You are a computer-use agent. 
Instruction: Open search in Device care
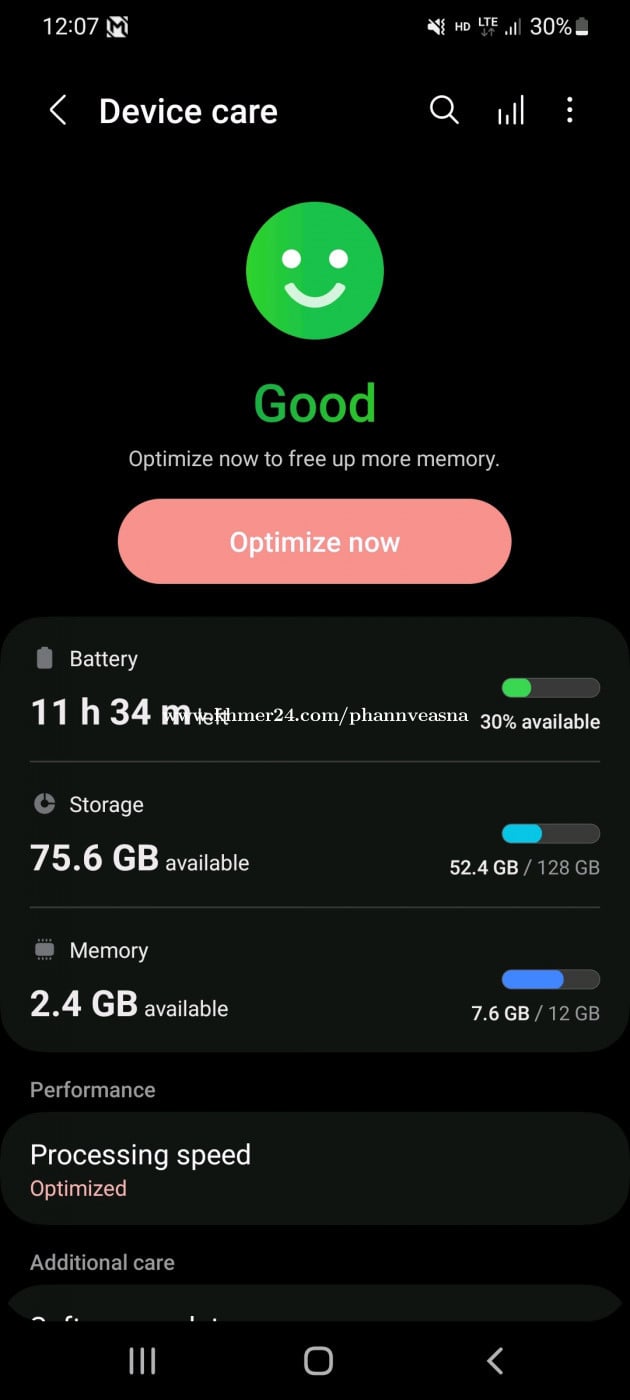444,111
